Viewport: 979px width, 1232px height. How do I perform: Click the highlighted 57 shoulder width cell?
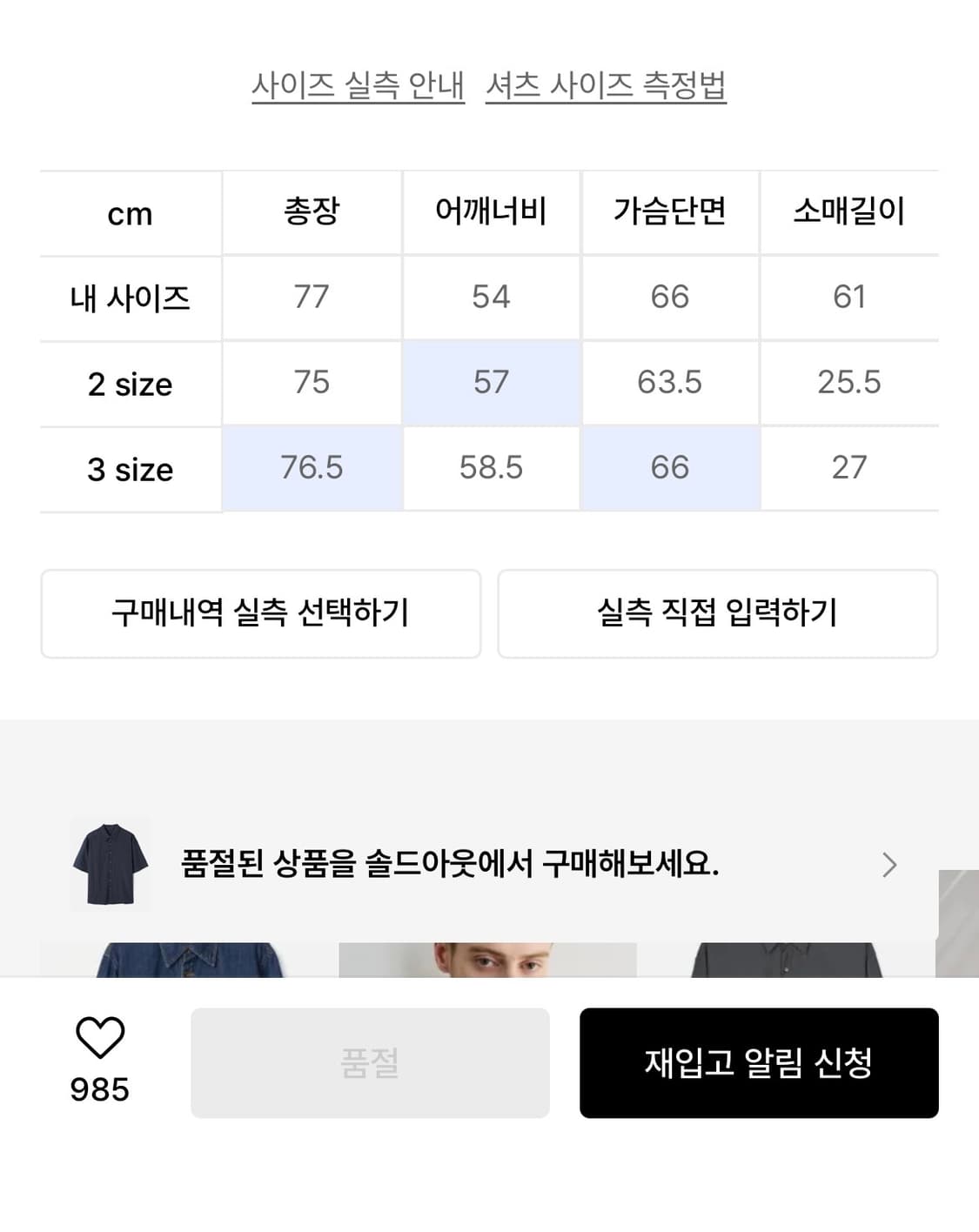pos(492,382)
